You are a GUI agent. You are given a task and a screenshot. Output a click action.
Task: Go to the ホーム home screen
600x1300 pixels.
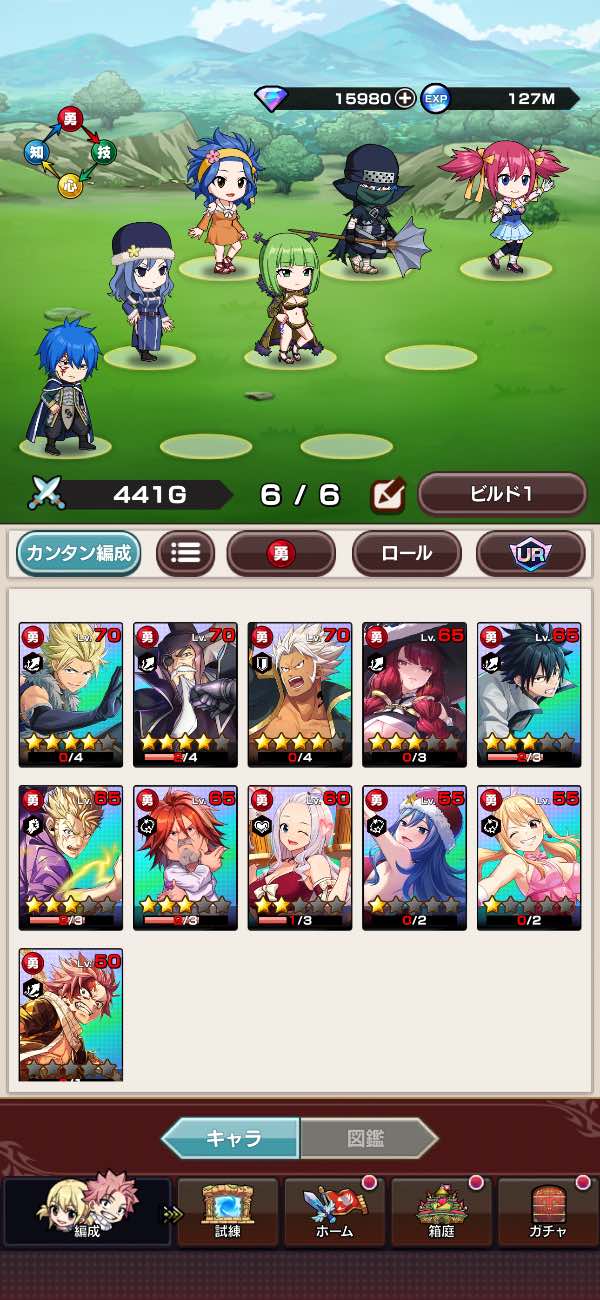pos(334,1211)
